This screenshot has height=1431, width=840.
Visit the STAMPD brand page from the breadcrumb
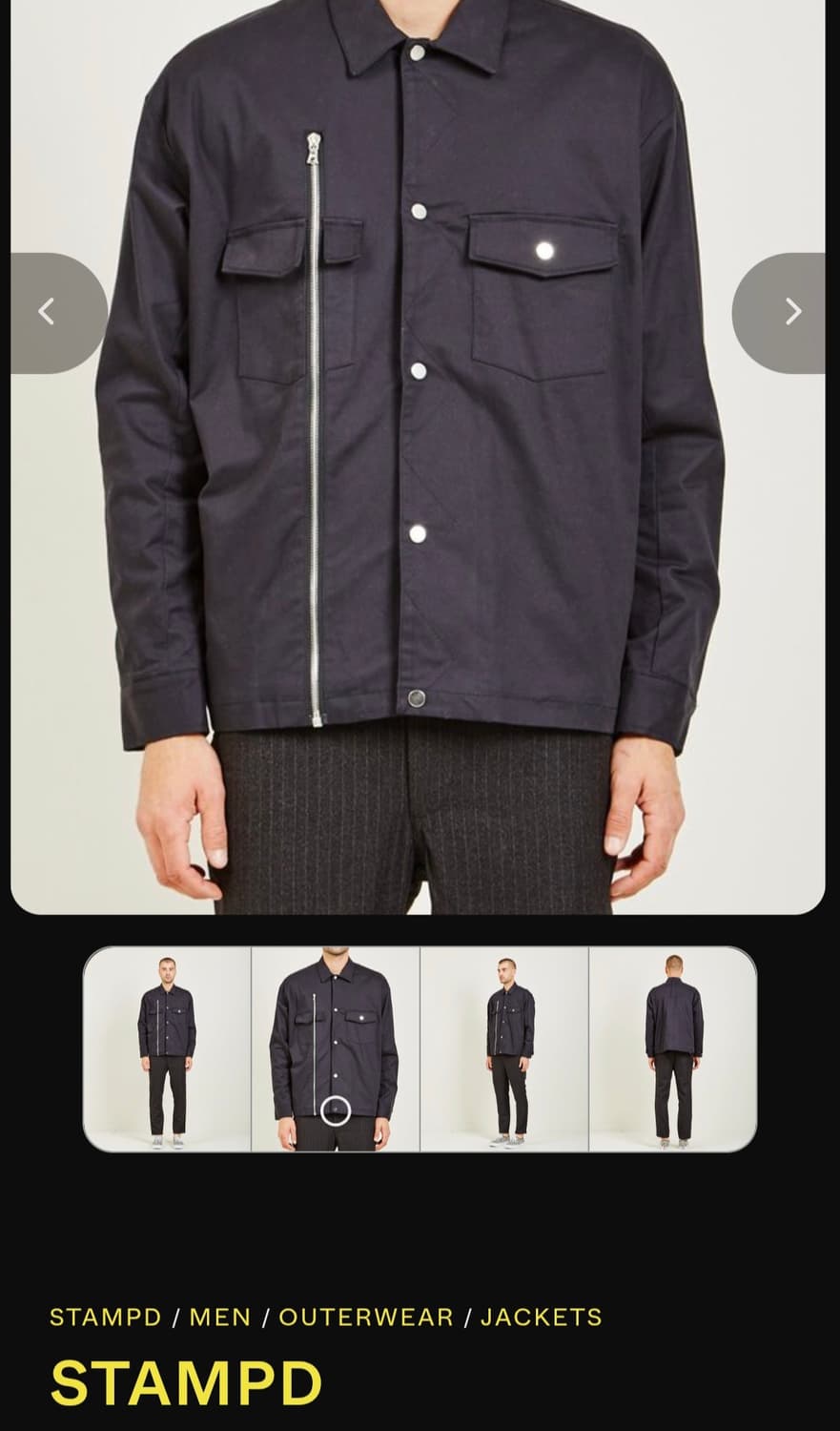(104, 1317)
